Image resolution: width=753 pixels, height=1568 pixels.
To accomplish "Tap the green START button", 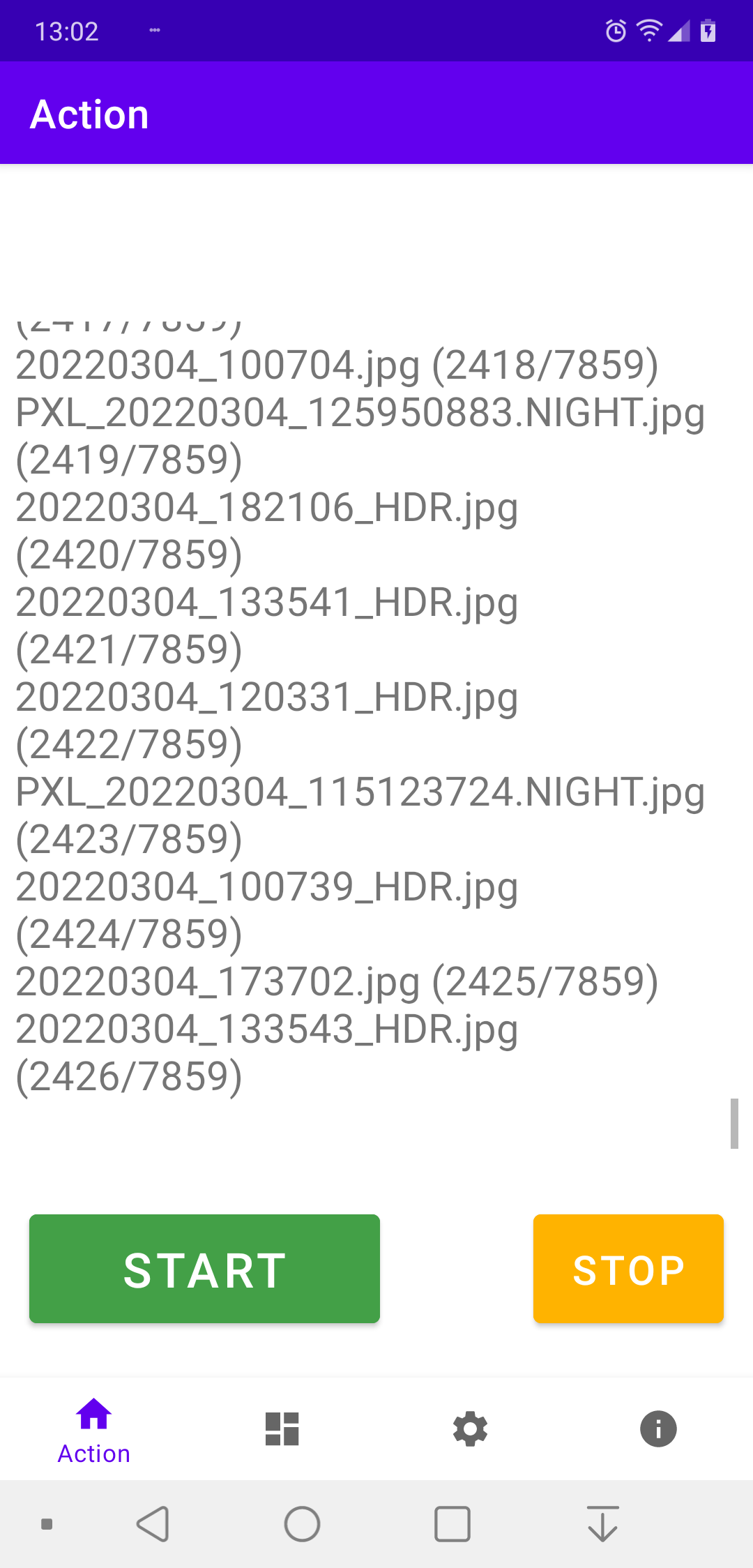I will [204, 1269].
